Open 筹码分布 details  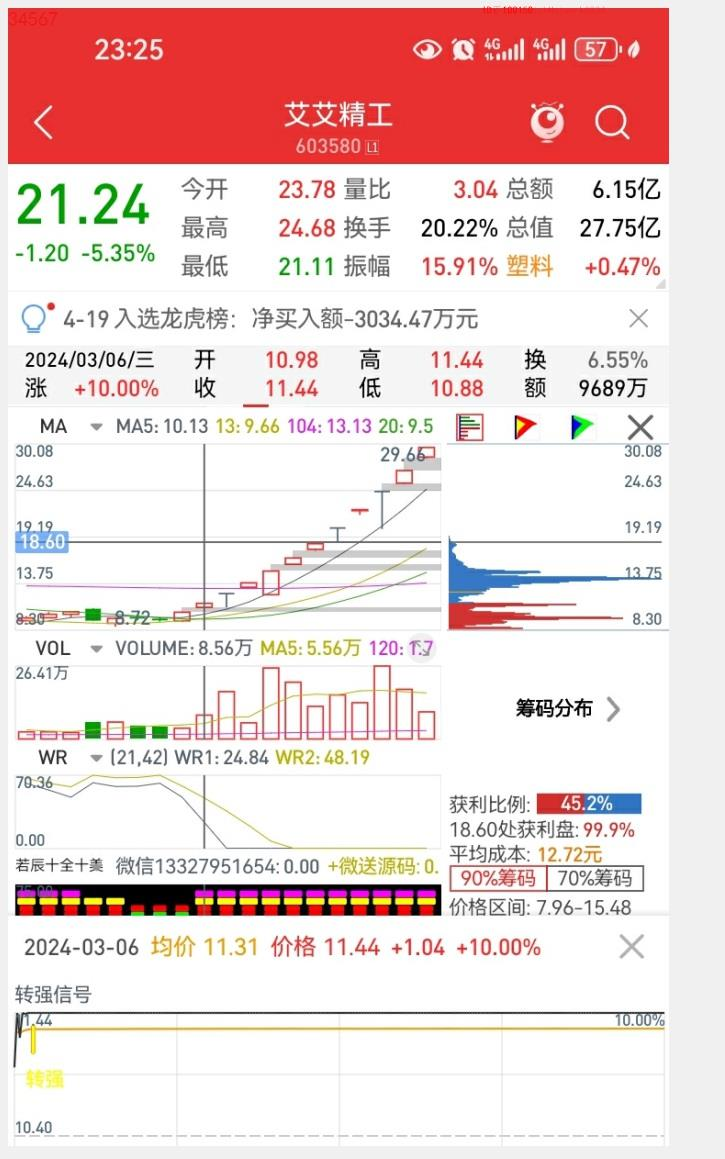tap(568, 709)
